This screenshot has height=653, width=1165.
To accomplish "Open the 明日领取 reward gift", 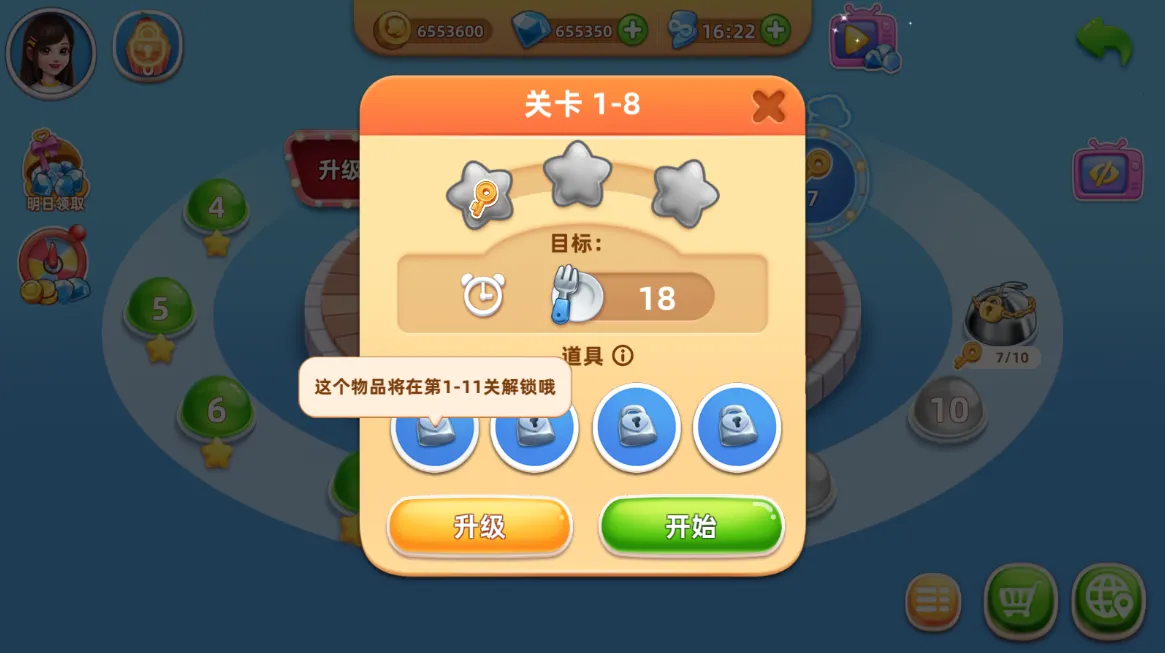I will click(x=55, y=172).
